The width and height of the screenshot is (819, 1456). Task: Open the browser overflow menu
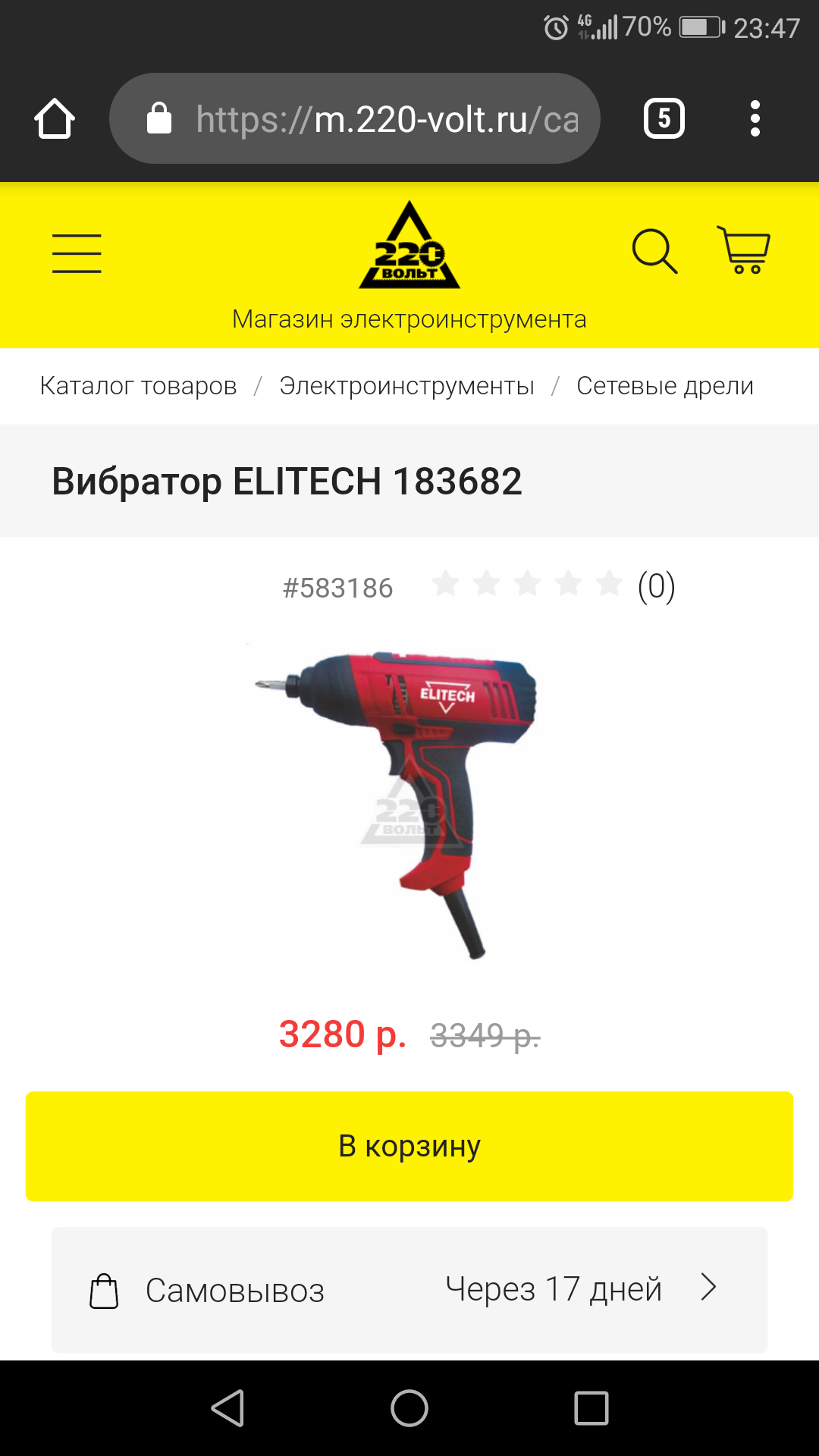[x=755, y=118]
